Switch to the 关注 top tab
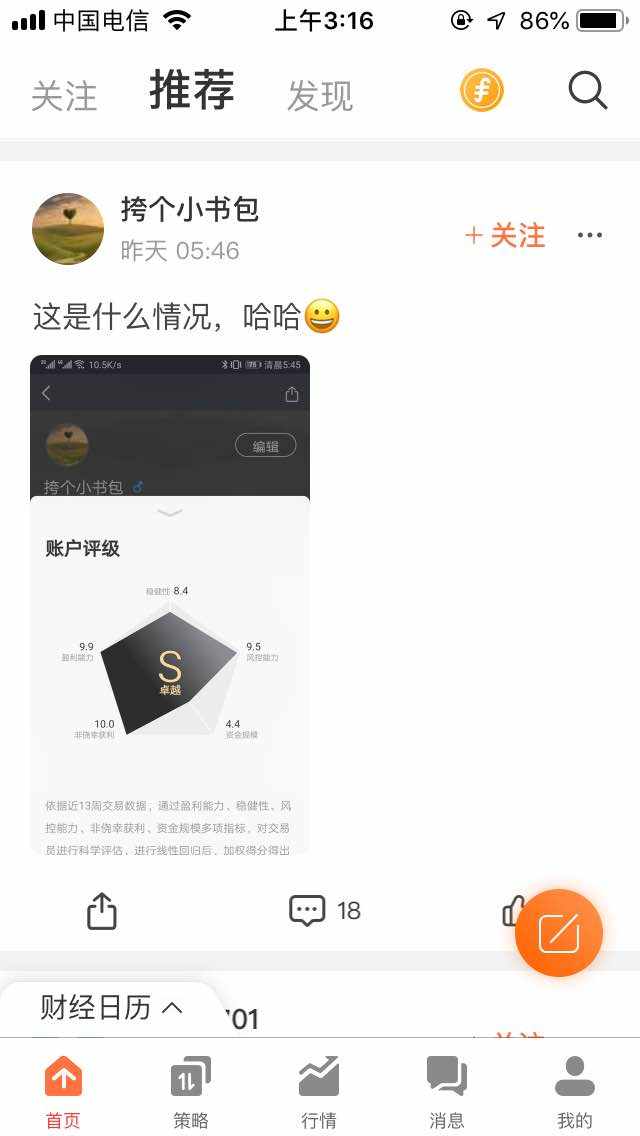Viewport: 640px width, 1136px height. pos(65,96)
